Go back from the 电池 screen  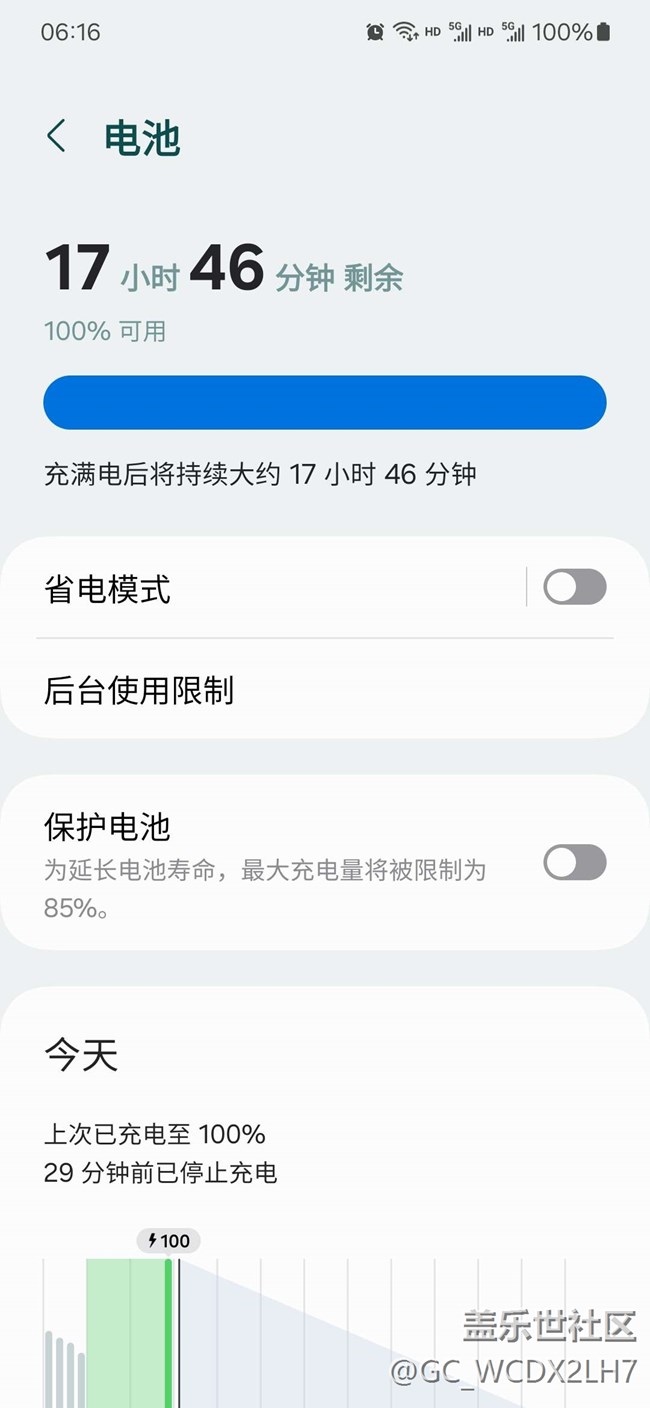(x=57, y=136)
